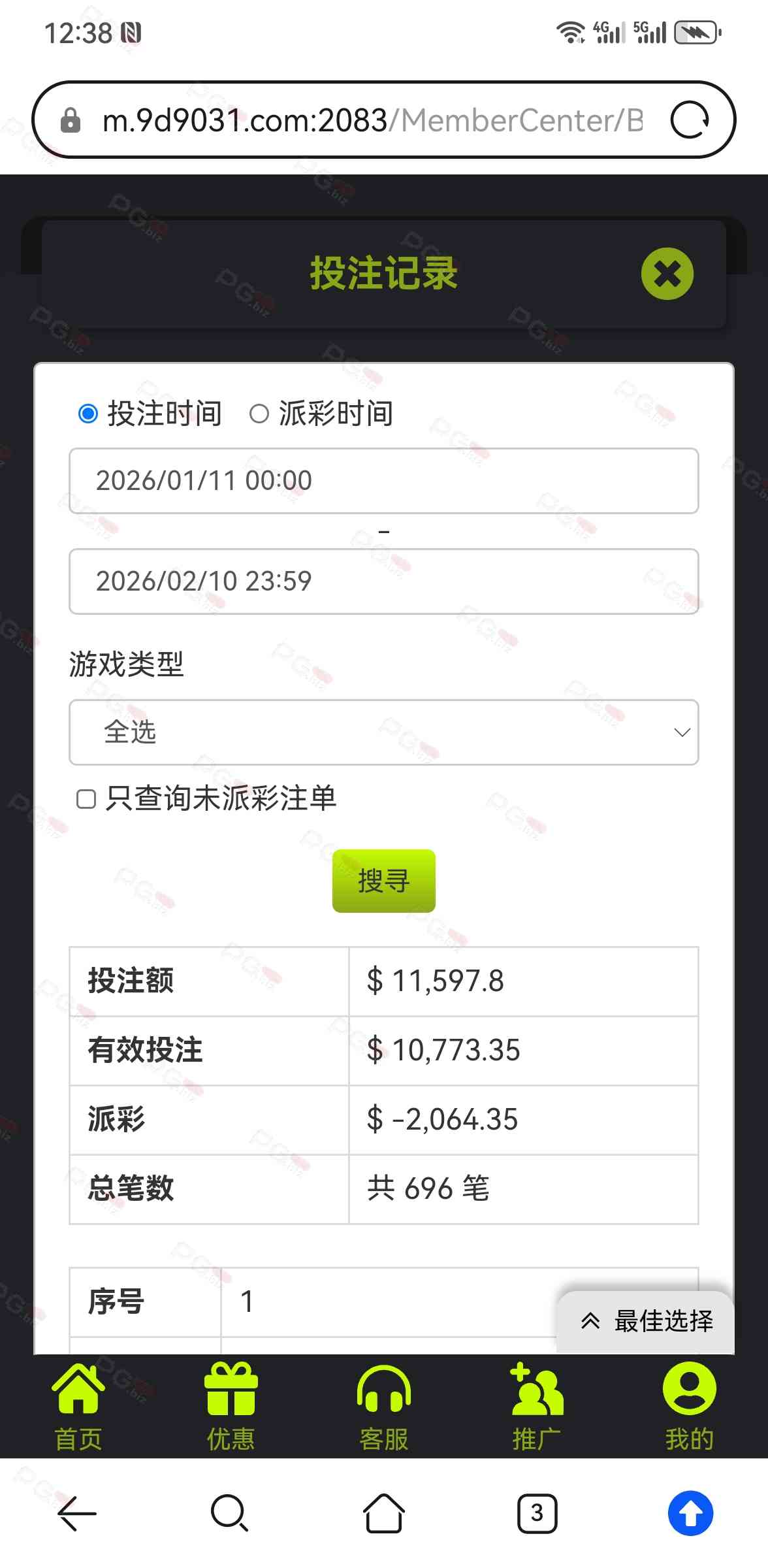
Task: Tap the 最佳选择 floating button
Action: click(x=647, y=1321)
